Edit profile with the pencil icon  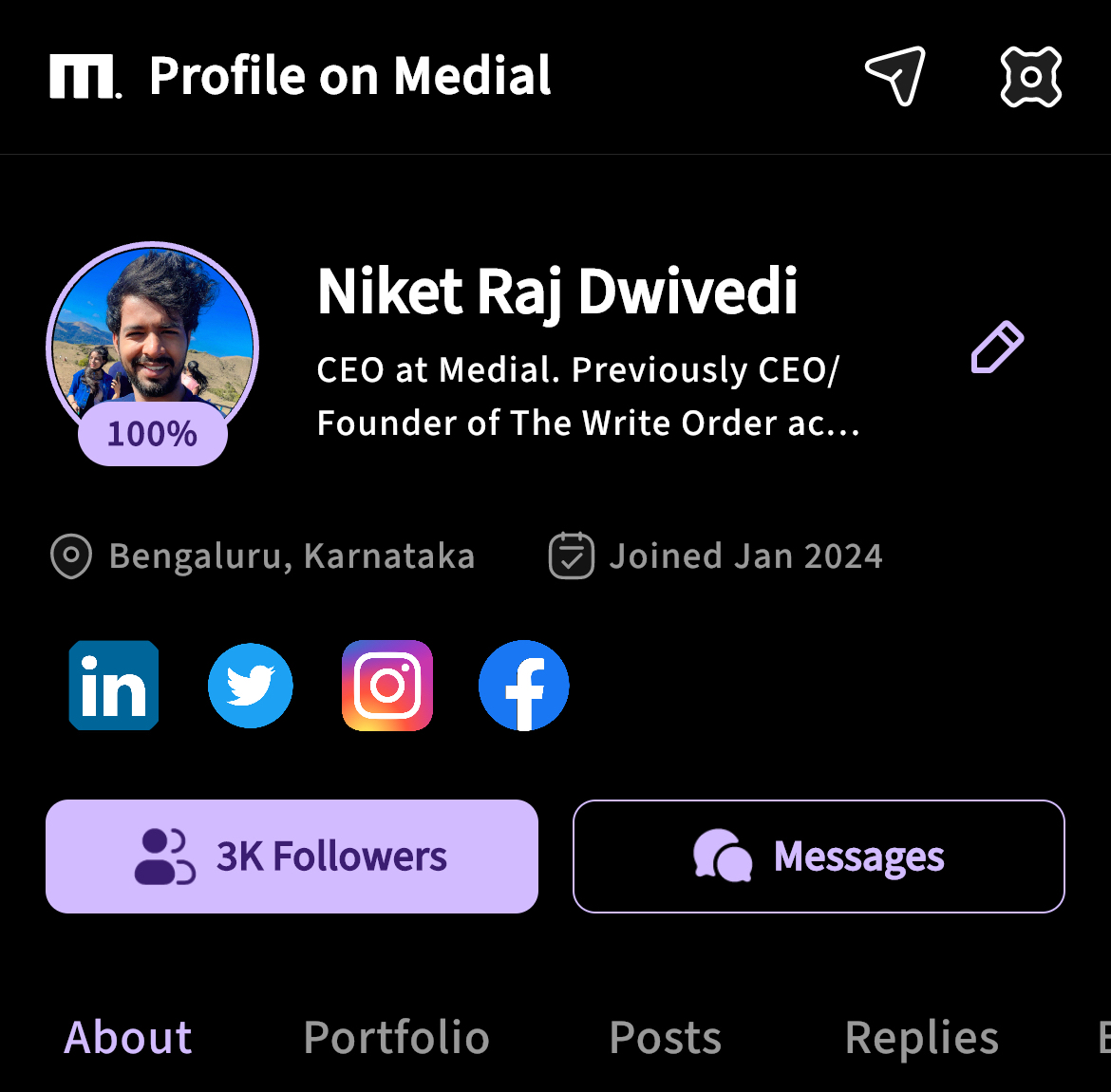click(997, 348)
